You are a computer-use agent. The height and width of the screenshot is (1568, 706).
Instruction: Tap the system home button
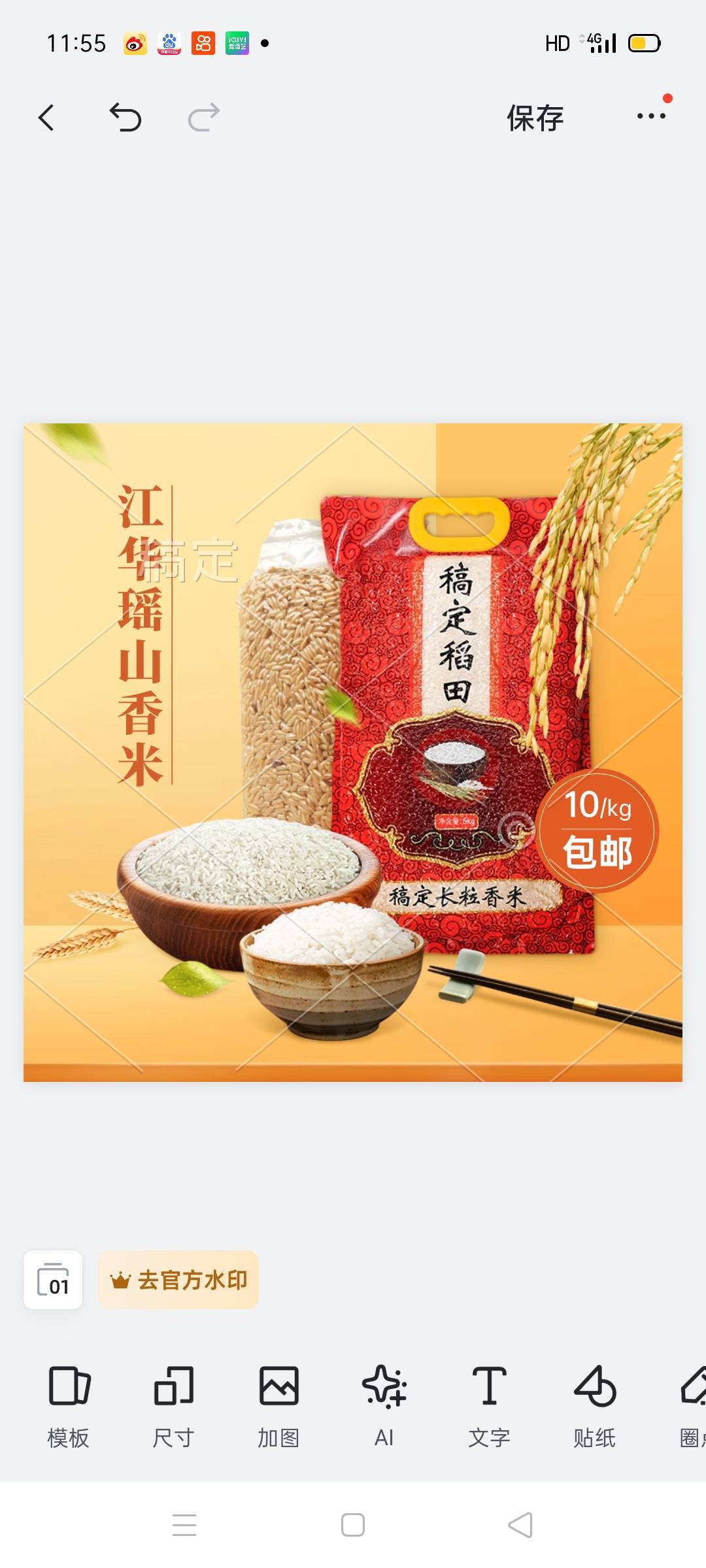point(353,1525)
